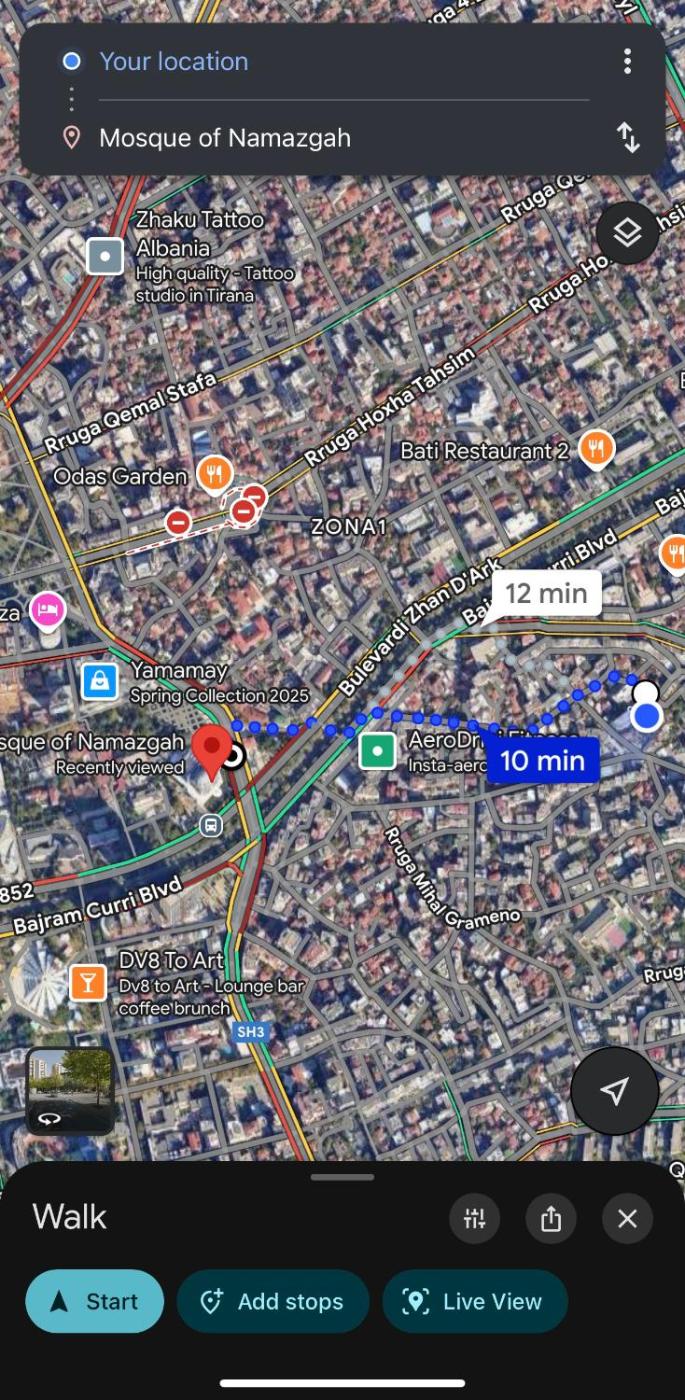The height and width of the screenshot is (1400, 685).
Task: Open the map layers selector
Action: pos(627,233)
